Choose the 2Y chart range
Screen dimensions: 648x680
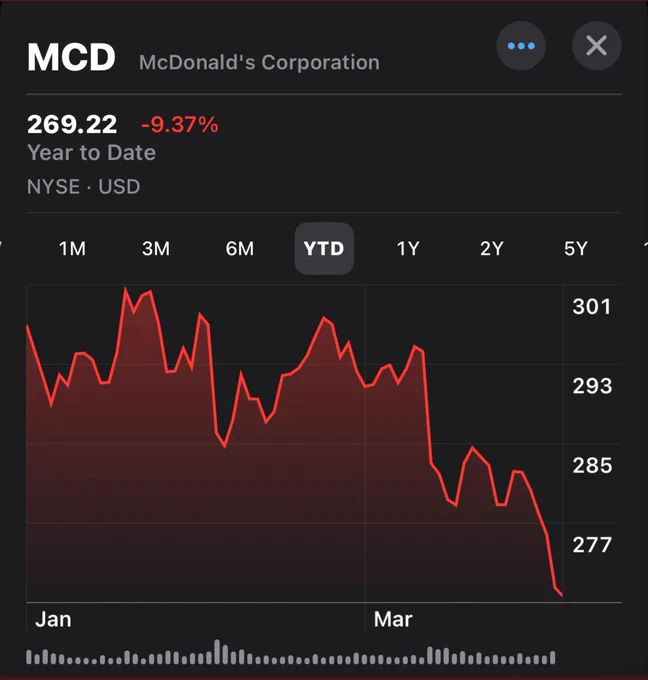pyautogui.click(x=491, y=248)
